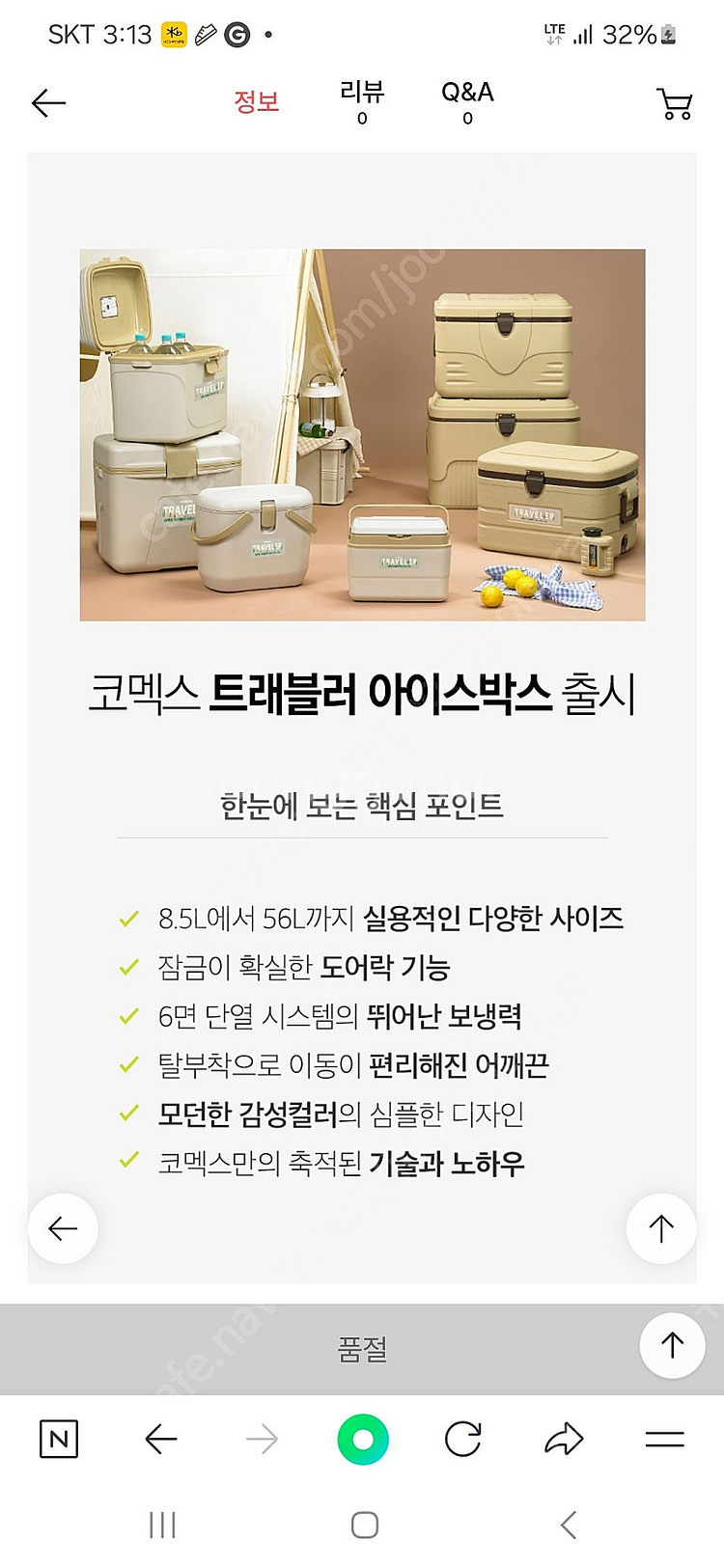
Task: Refresh the product page
Action: coord(462,1439)
